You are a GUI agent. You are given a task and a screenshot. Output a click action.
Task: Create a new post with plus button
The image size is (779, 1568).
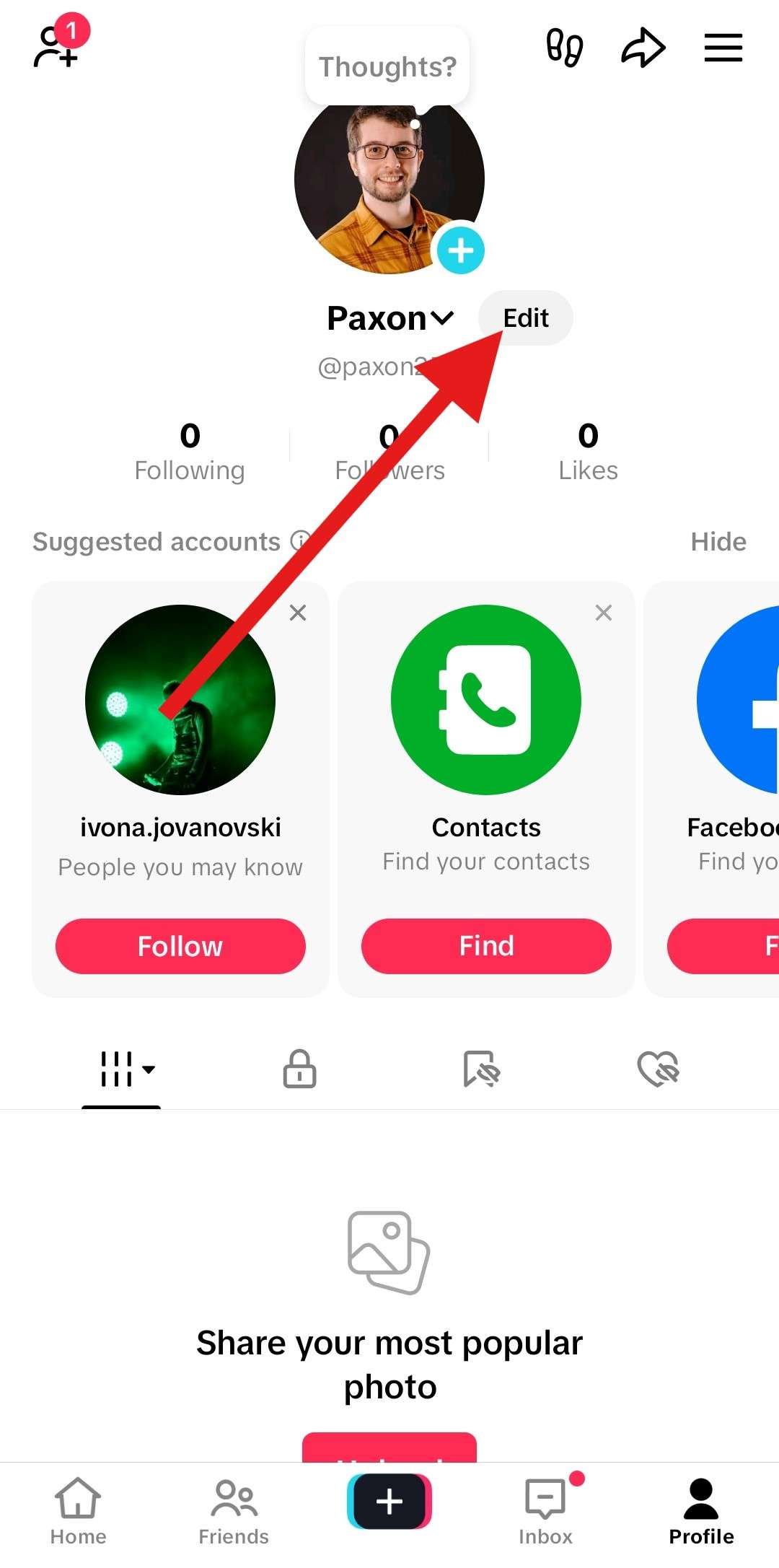pos(389,1502)
